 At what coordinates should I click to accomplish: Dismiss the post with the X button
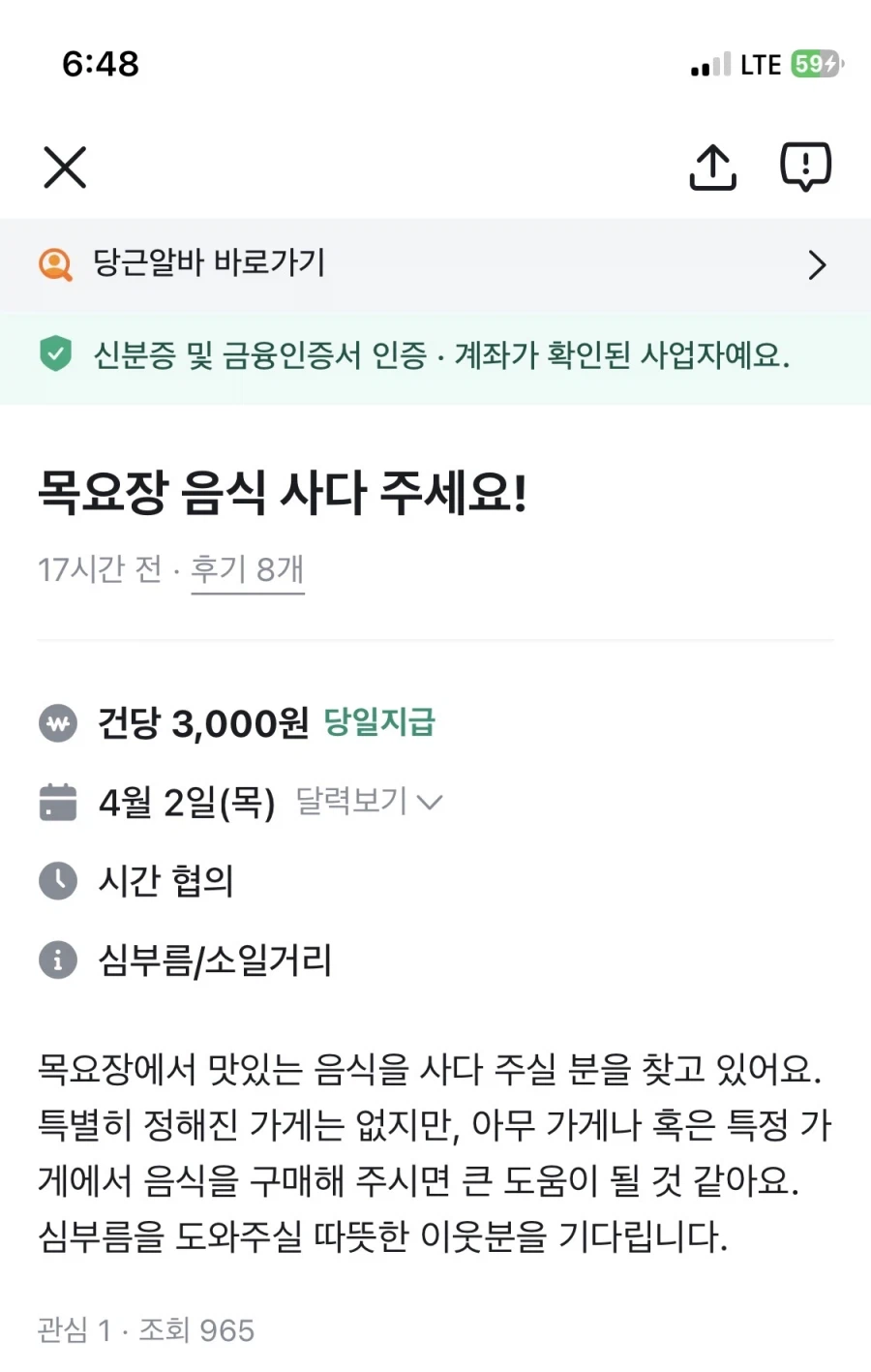pos(64,167)
